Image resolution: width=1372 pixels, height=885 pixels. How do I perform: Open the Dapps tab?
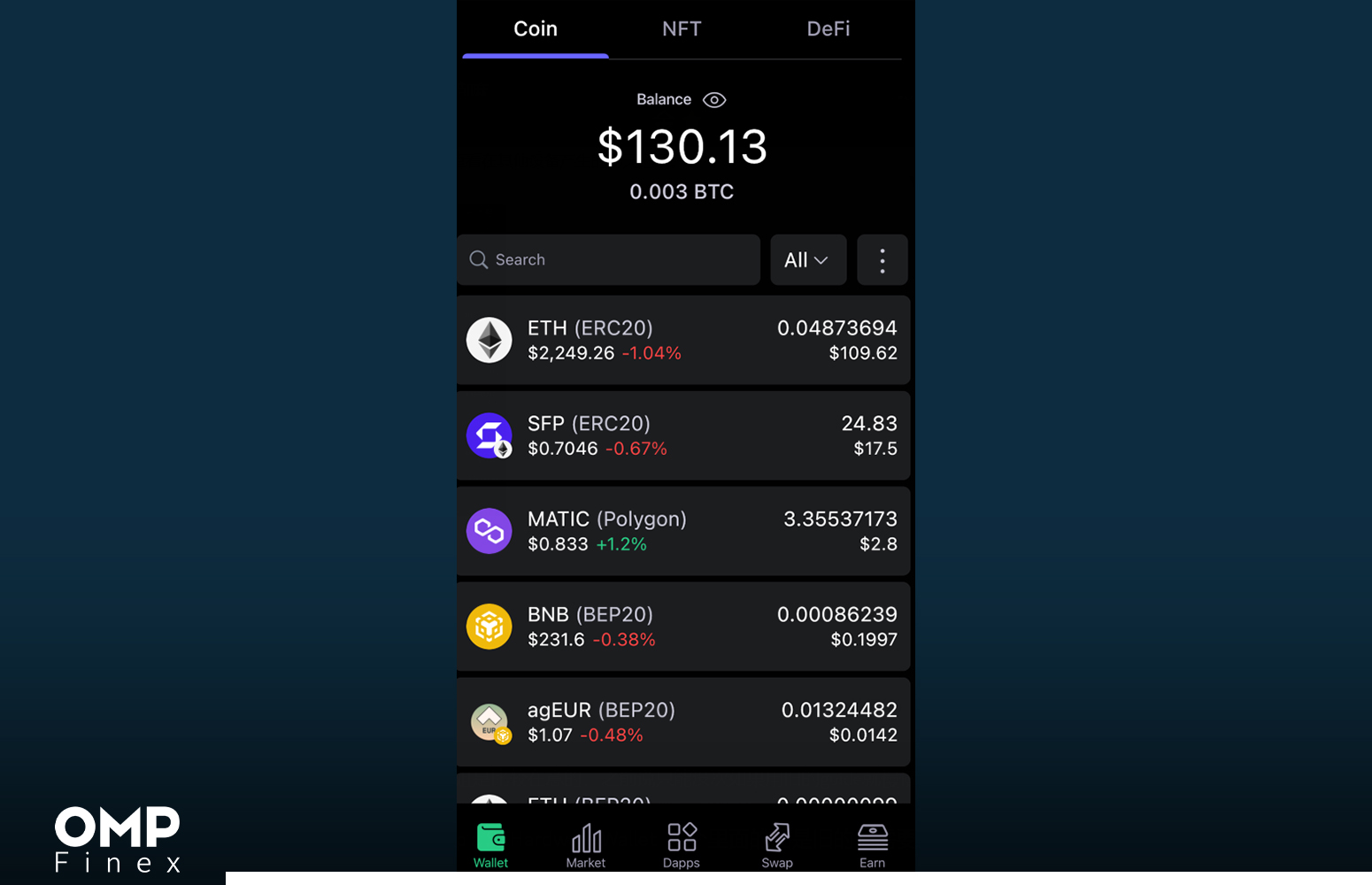[682, 846]
